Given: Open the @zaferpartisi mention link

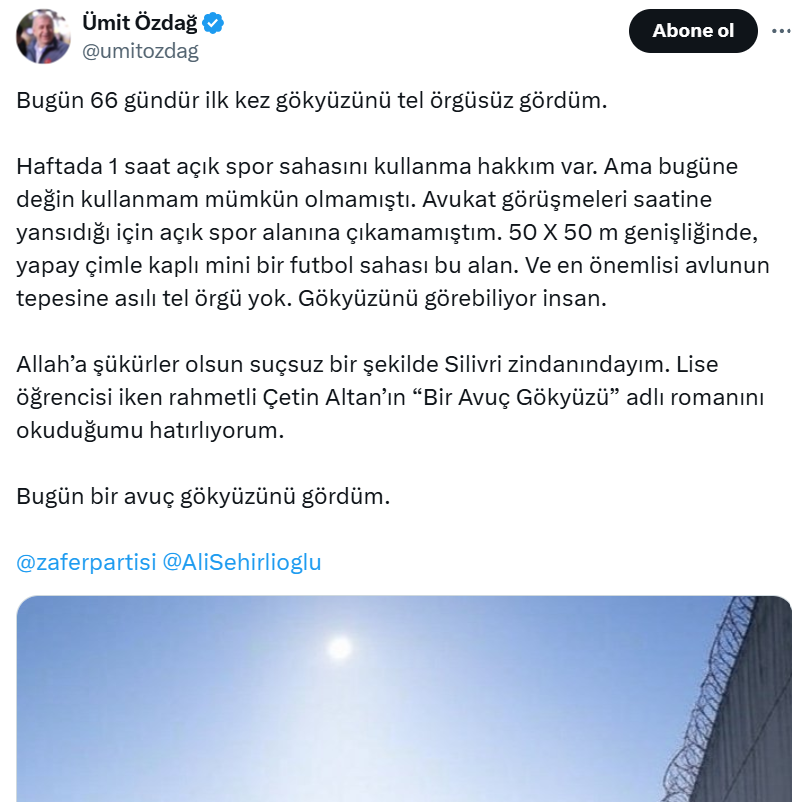Looking at the screenshot, I should click(x=86, y=562).
